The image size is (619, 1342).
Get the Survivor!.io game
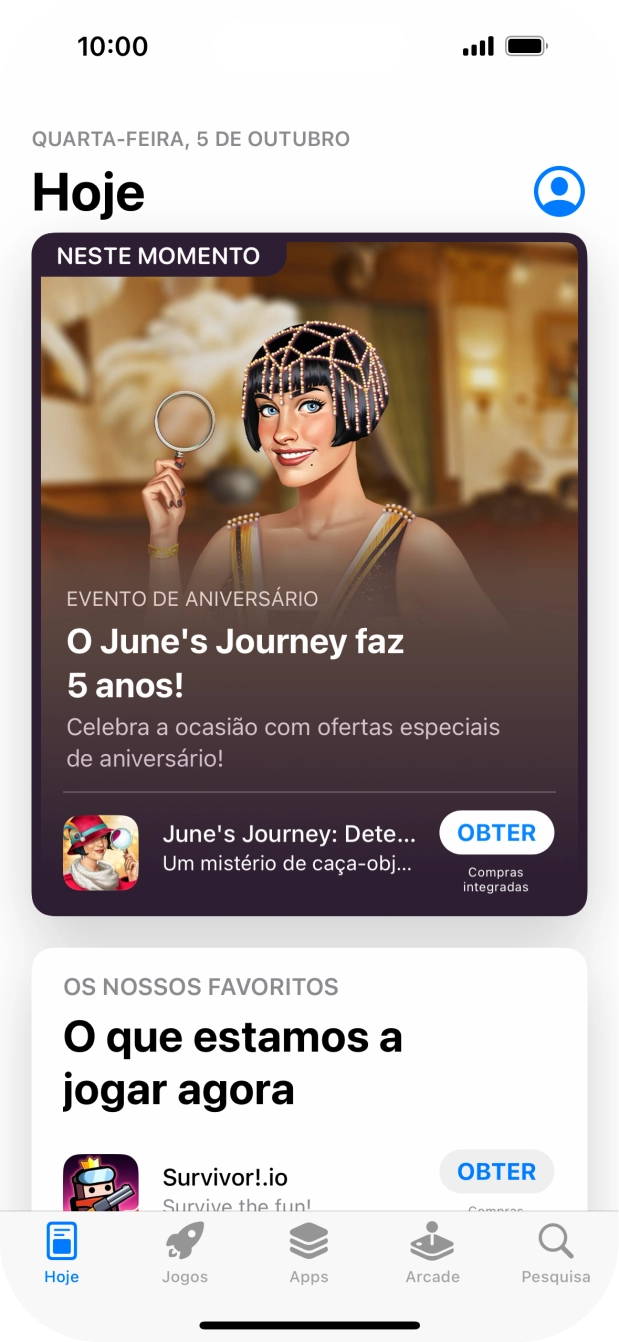coord(496,1171)
